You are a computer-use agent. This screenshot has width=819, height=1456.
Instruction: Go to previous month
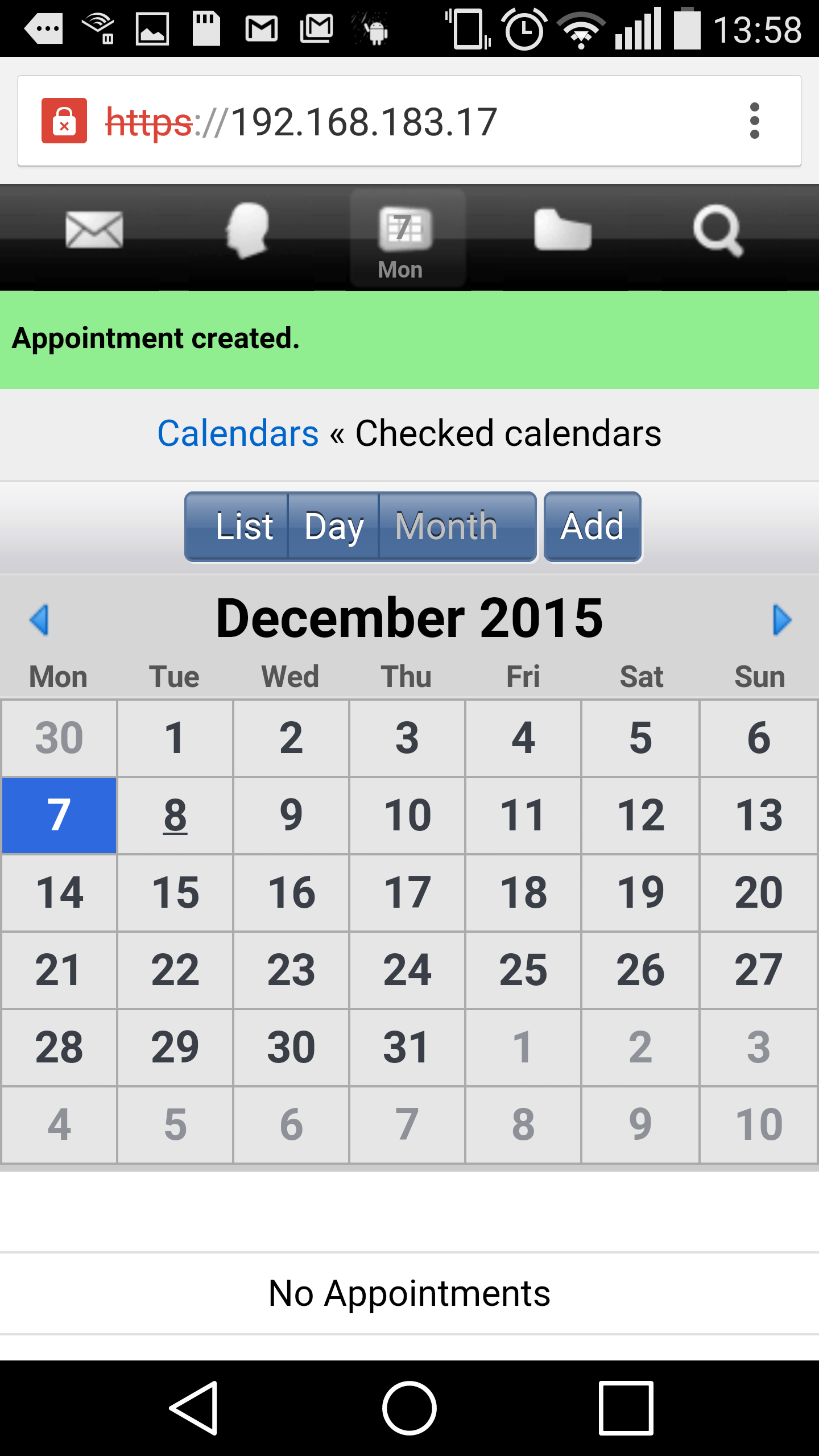click(x=39, y=619)
